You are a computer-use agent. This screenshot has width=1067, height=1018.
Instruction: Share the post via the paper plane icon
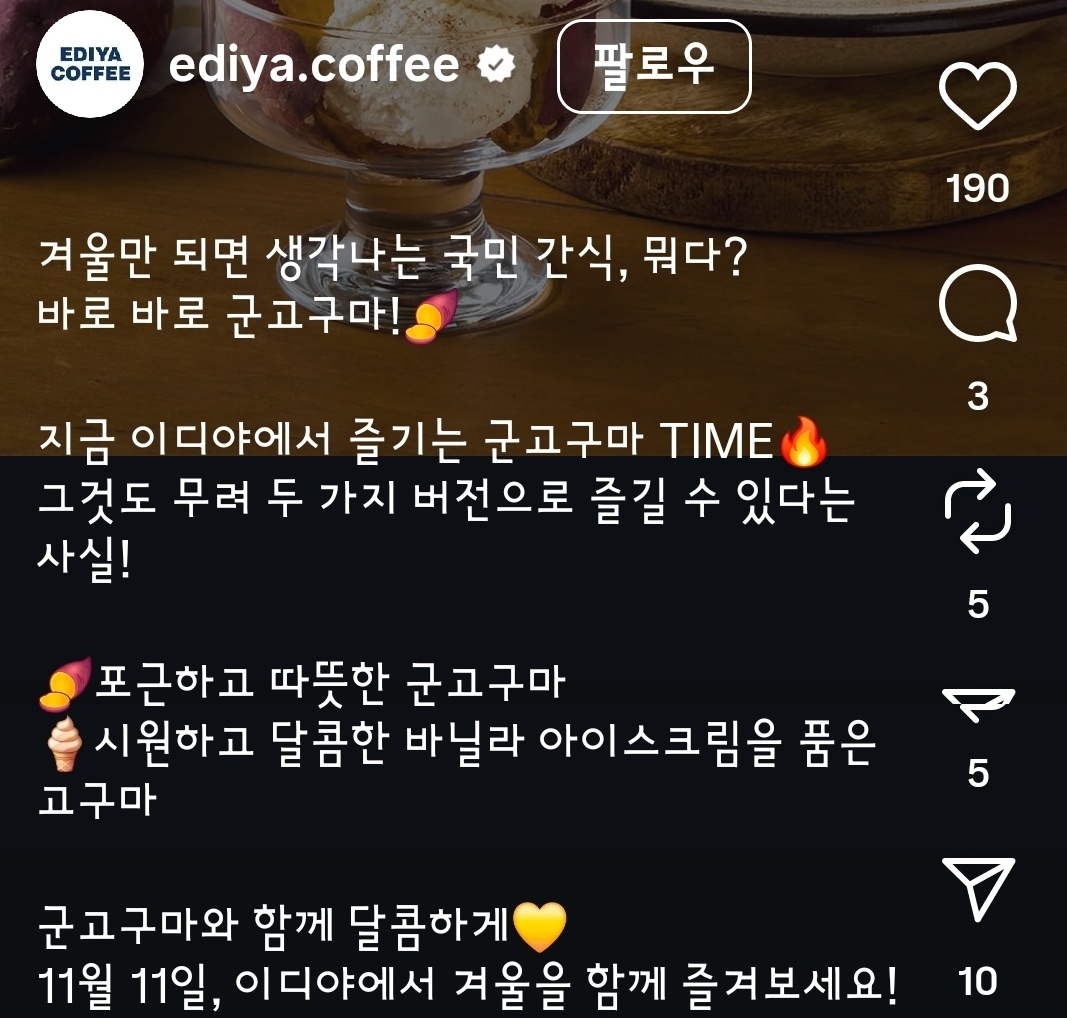pyautogui.click(x=978, y=889)
